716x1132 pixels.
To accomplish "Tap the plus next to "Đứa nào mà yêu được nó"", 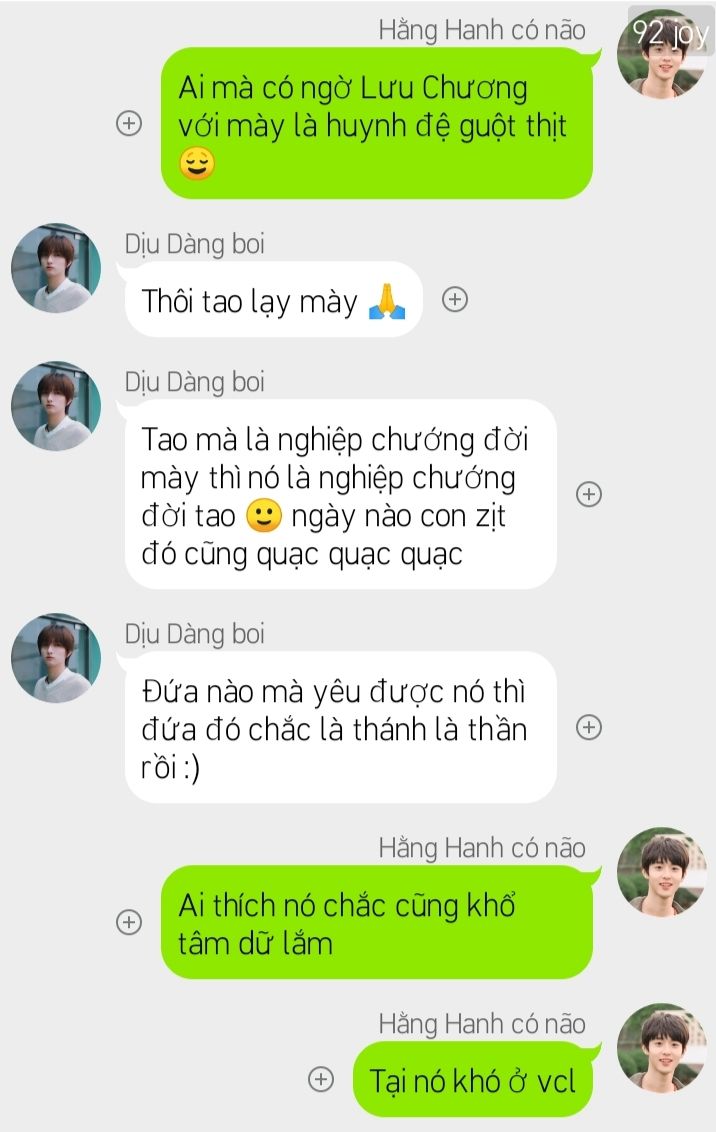I will point(589,728).
